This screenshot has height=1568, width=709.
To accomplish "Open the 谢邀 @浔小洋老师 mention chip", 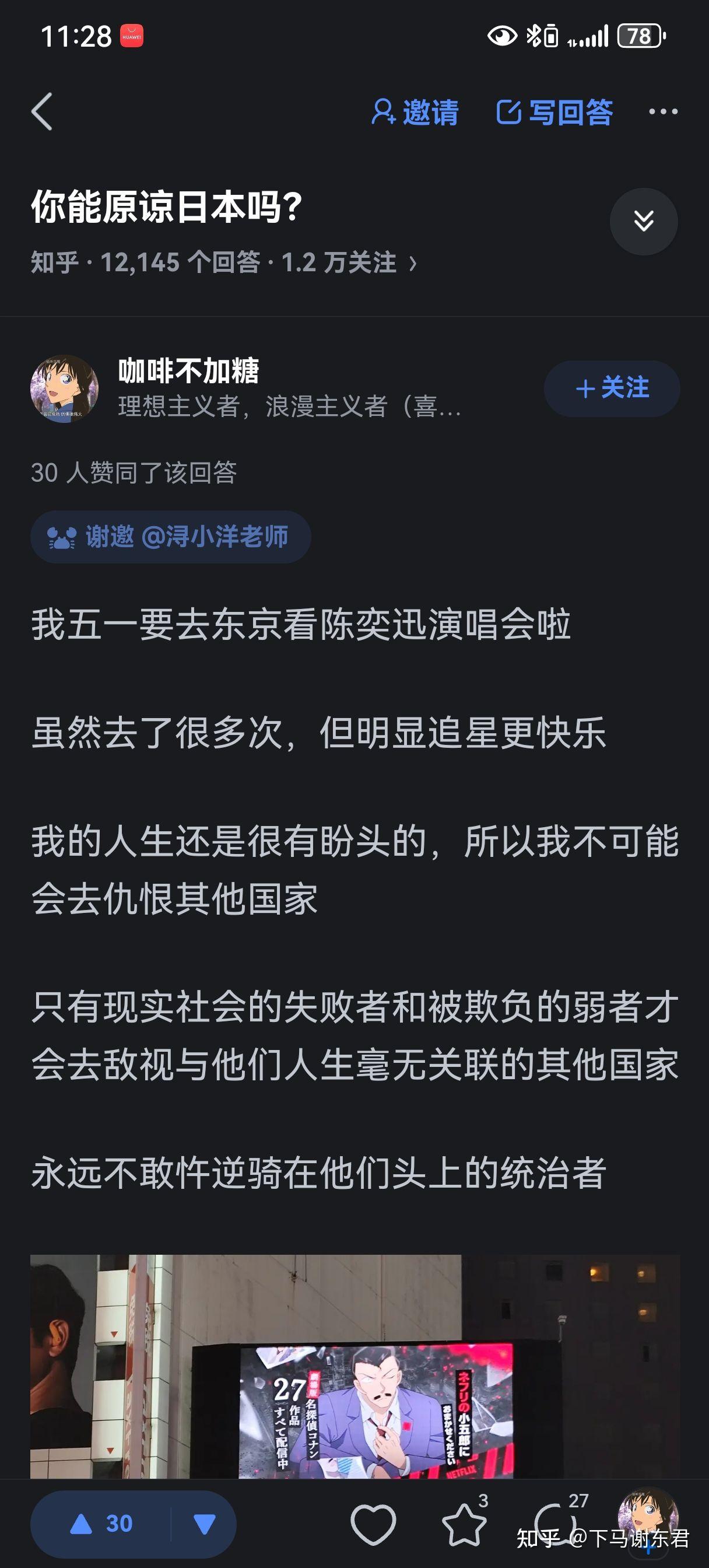I will point(170,537).
